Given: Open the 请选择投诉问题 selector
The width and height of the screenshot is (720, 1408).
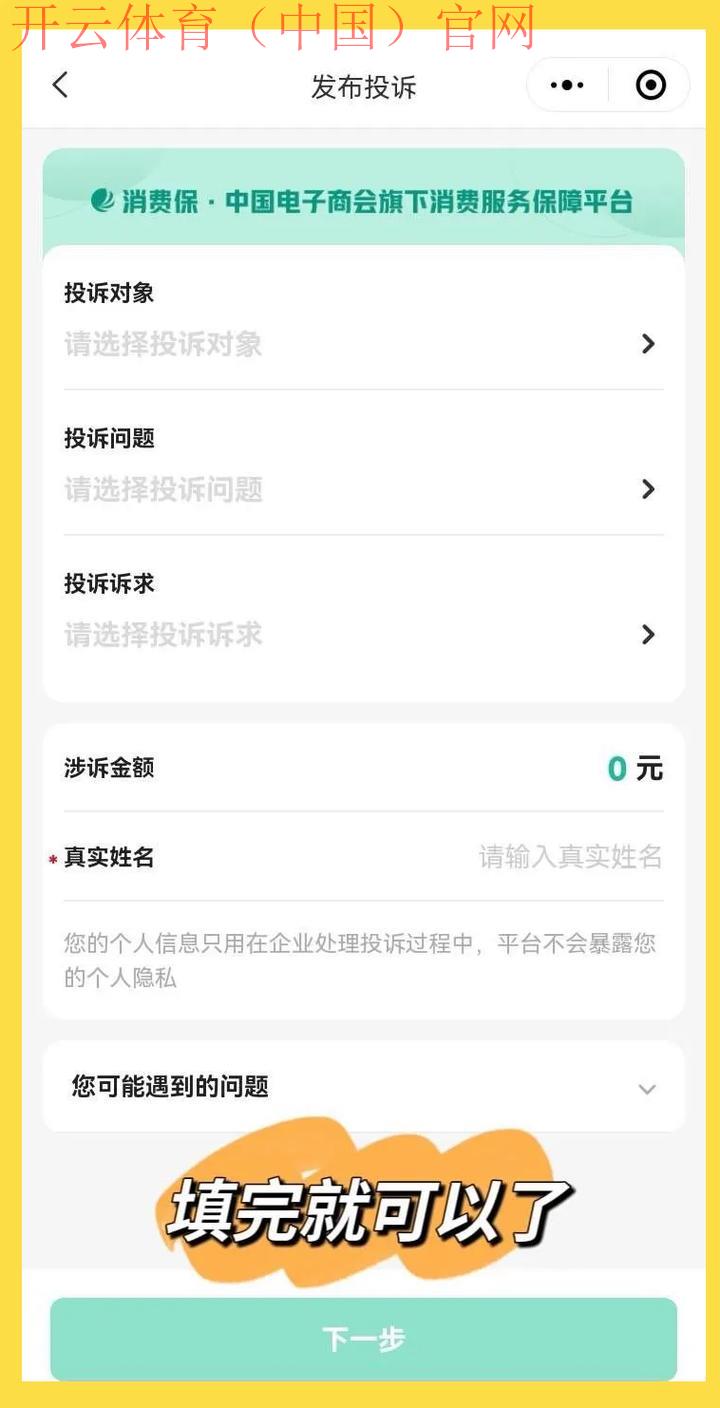Looking at the screenshot, I should (300, 489).
